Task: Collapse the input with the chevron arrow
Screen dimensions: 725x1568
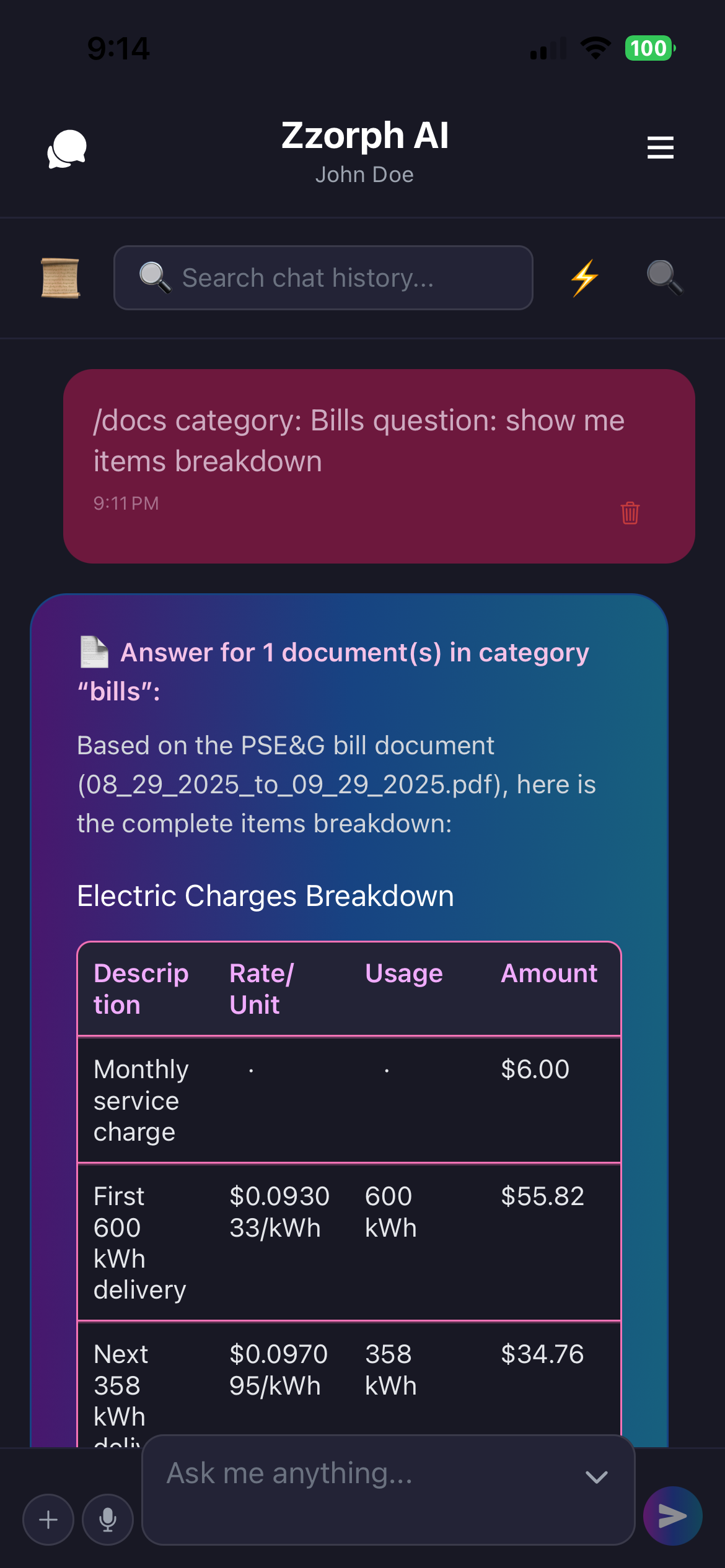Action: click(x=595, y=1477)
